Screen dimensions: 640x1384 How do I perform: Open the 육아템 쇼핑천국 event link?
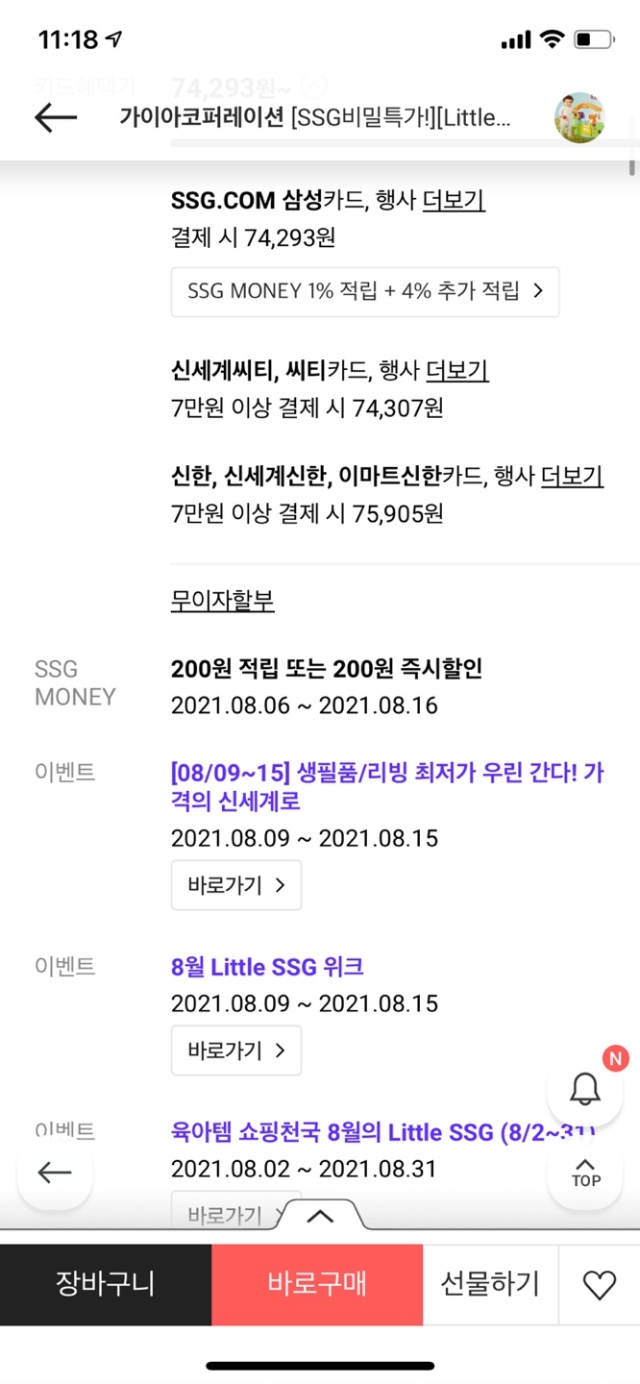tap(382, 1132)
